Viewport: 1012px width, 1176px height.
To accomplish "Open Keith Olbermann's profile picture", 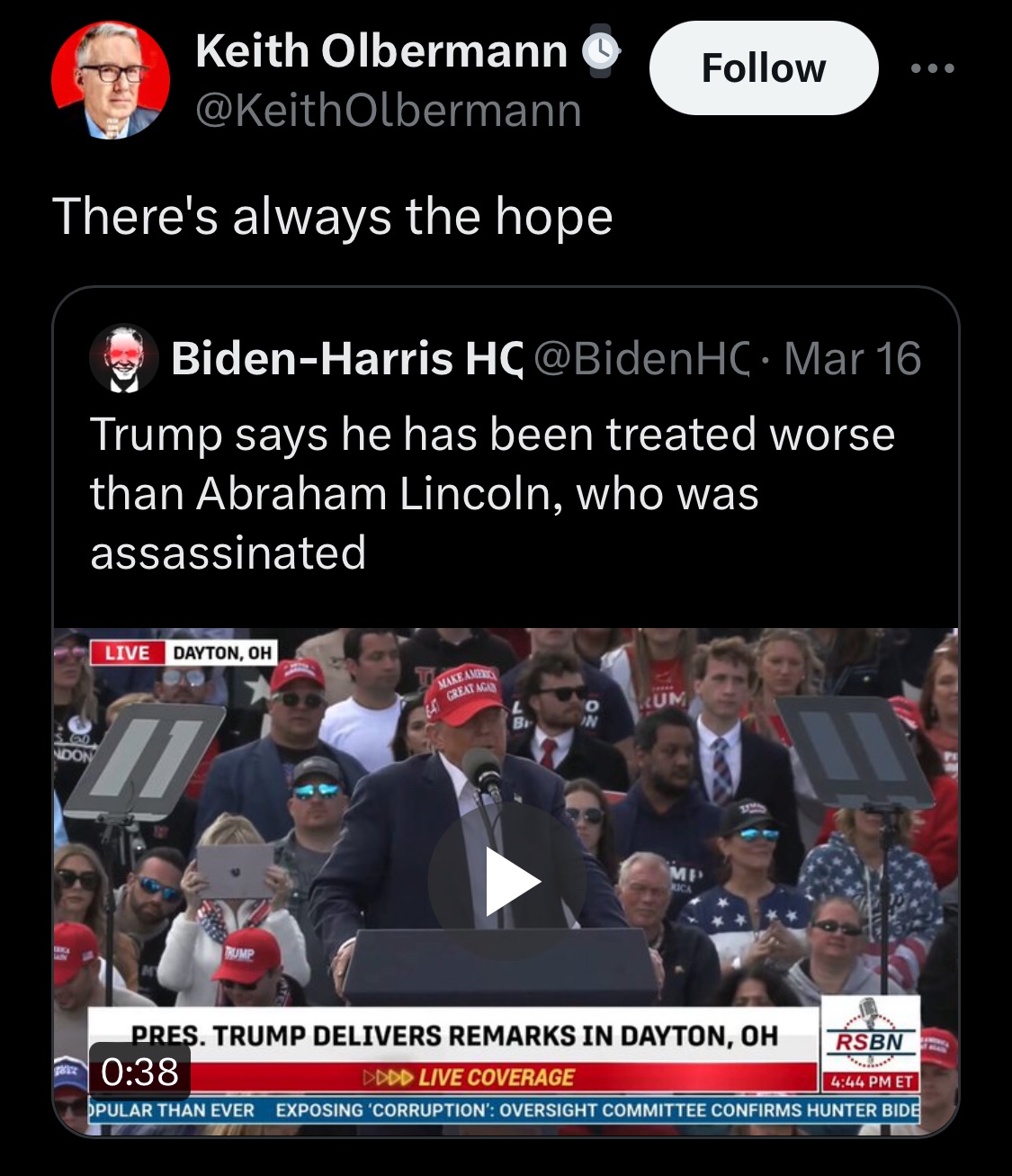I will pyautogui.click(x=111, y=80).
